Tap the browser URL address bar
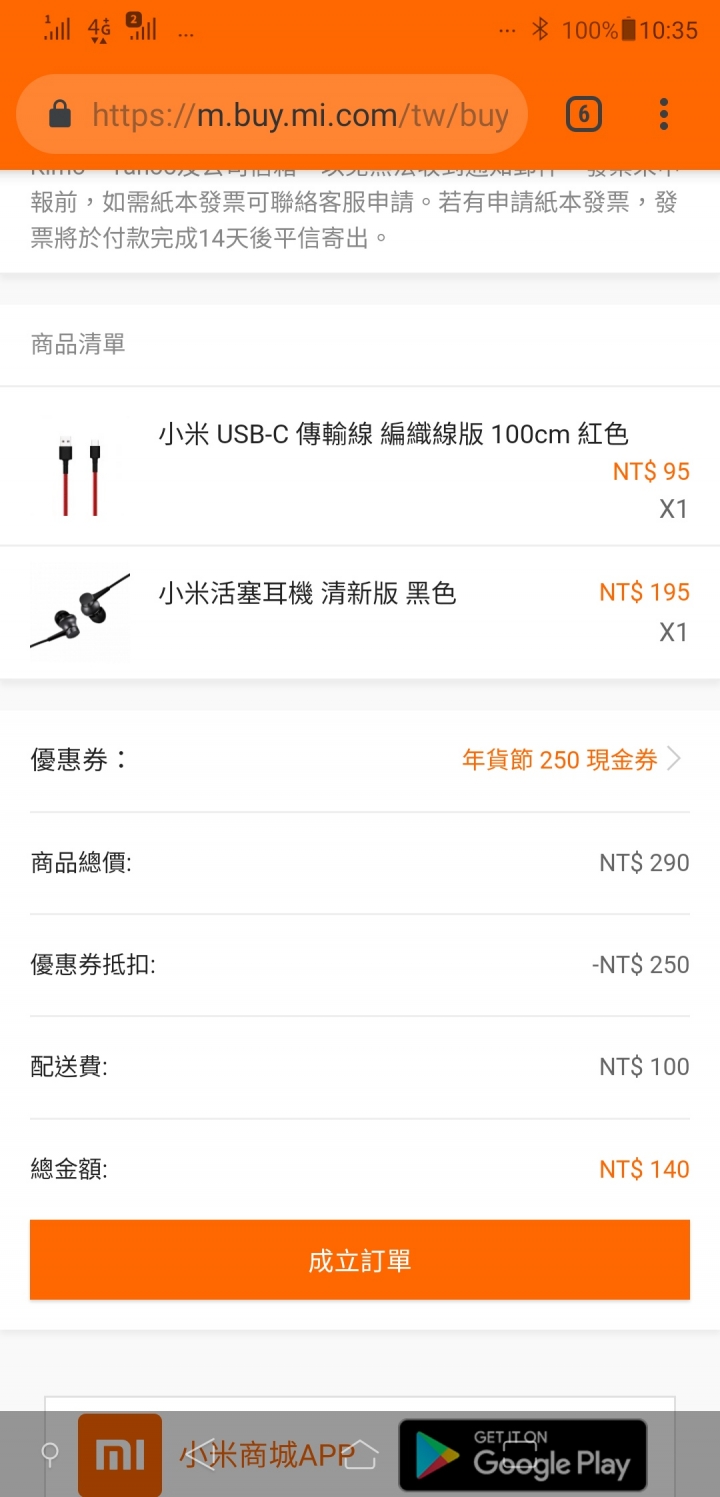 tap(272, 115)
